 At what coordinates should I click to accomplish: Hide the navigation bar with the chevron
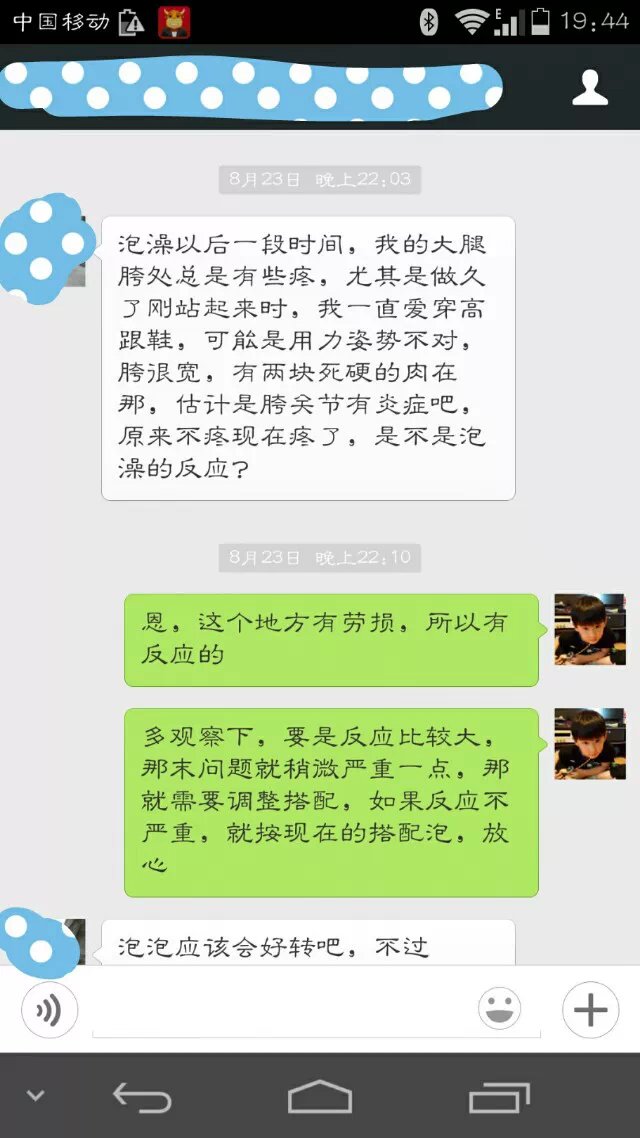pos(36,1096)
